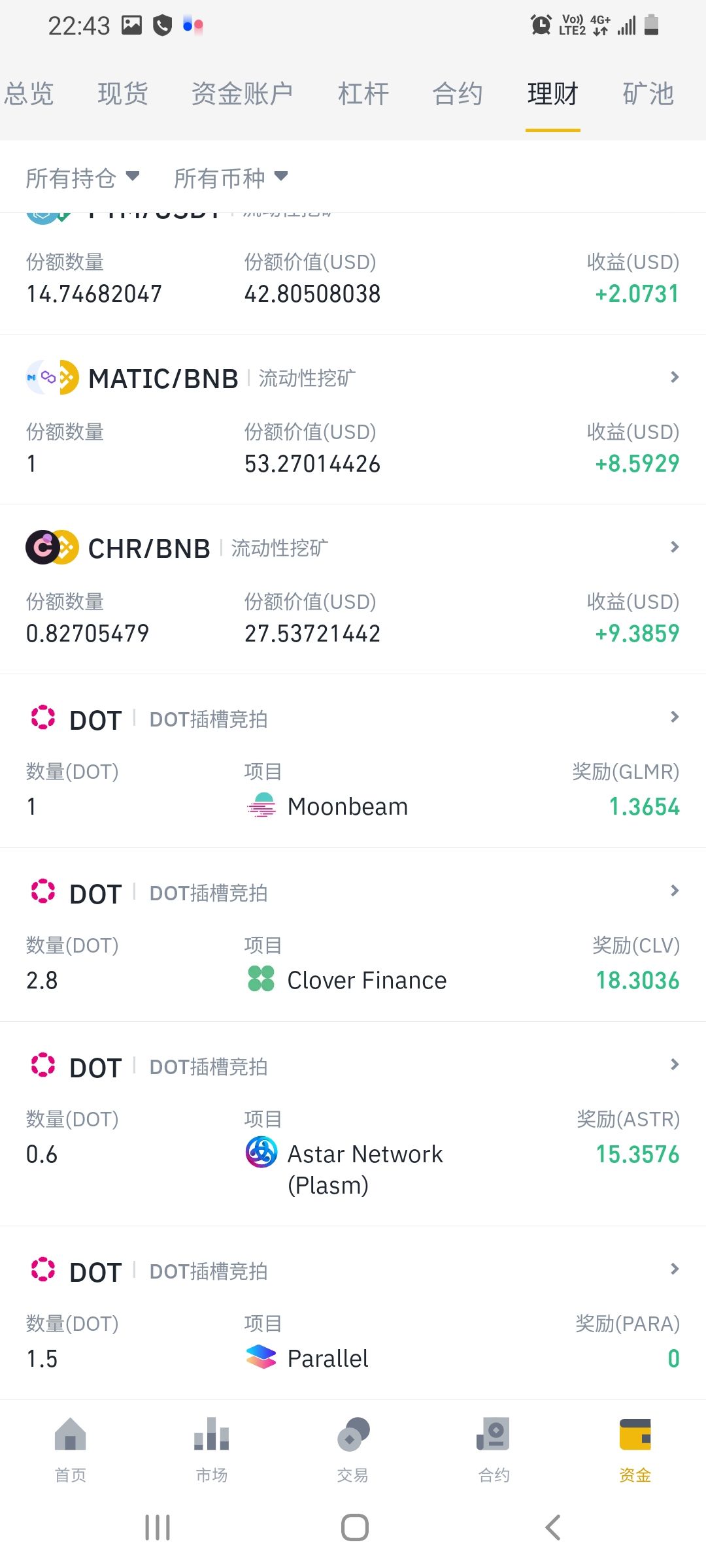Open DOT slot auction for Astar Network

coord(353,1124)
